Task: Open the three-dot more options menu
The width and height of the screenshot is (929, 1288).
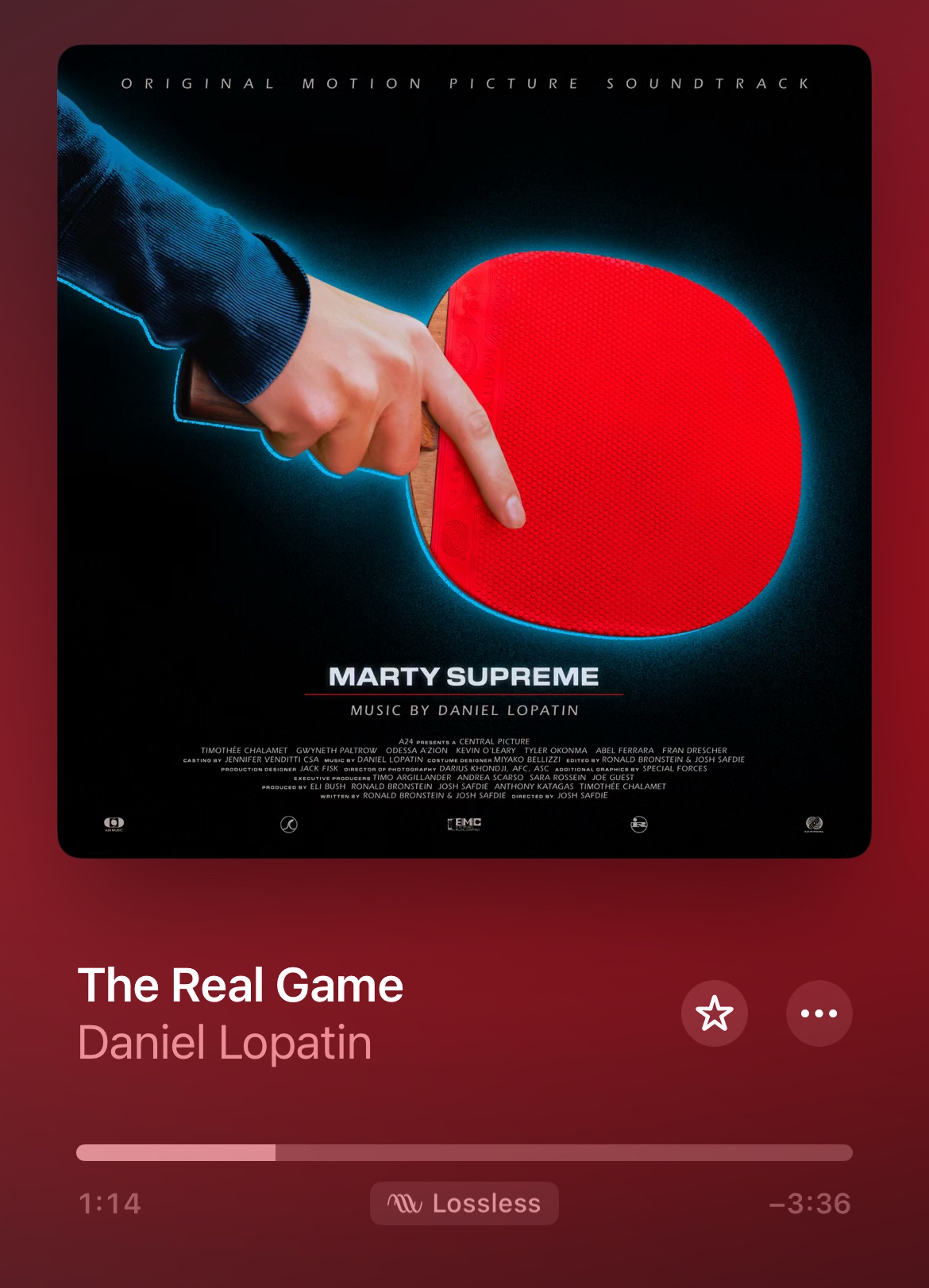Action: tap(819, 1013)
